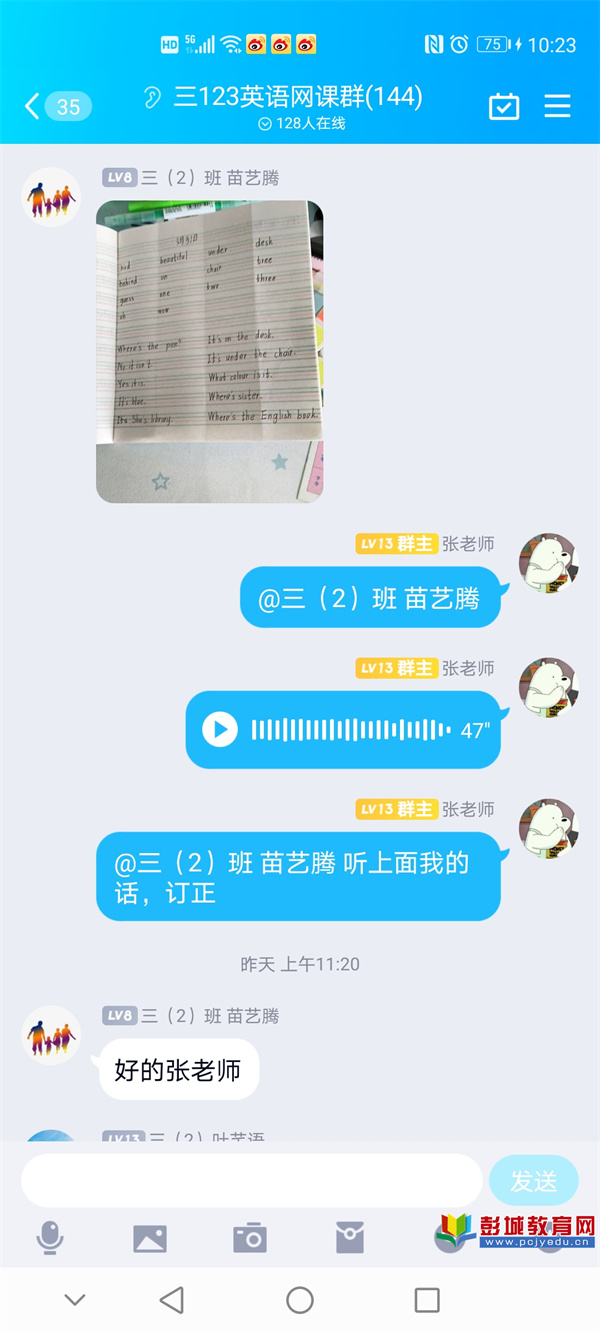
Task: Open the picture gallery icon
Action: [150, 1238]
